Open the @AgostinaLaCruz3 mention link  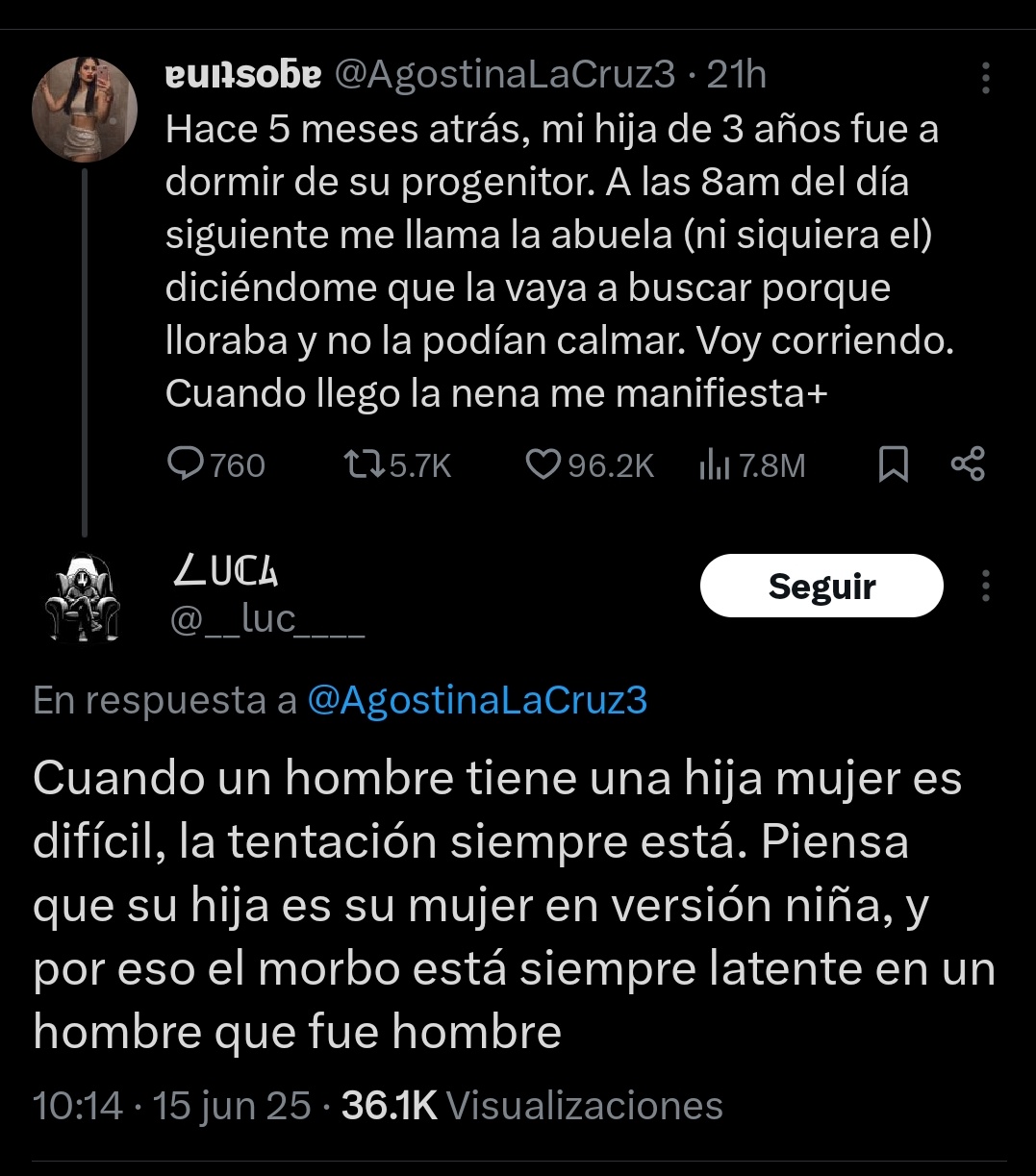pos(477,700)
